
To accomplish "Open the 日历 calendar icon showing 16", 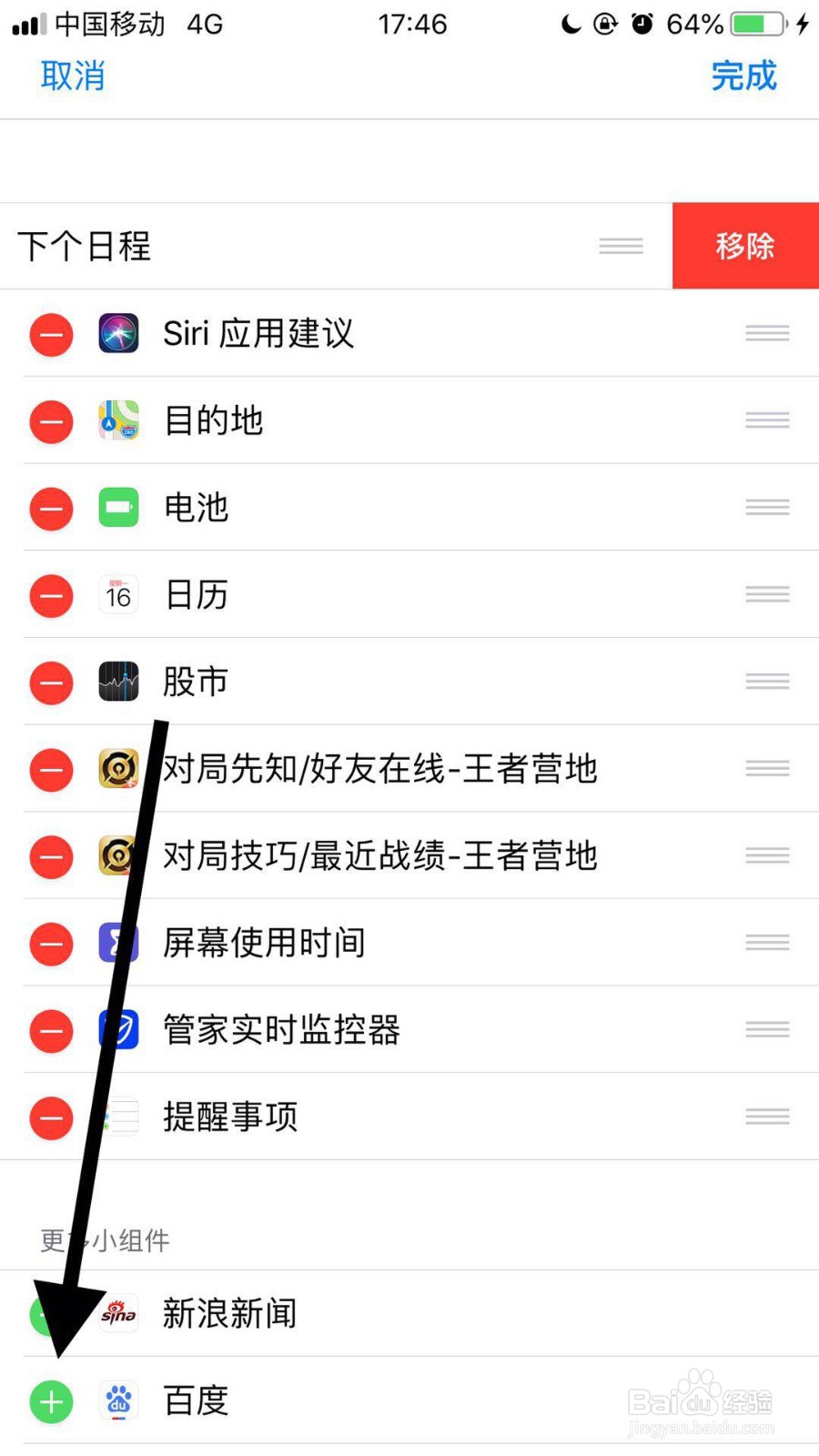I will click(117, 595).
